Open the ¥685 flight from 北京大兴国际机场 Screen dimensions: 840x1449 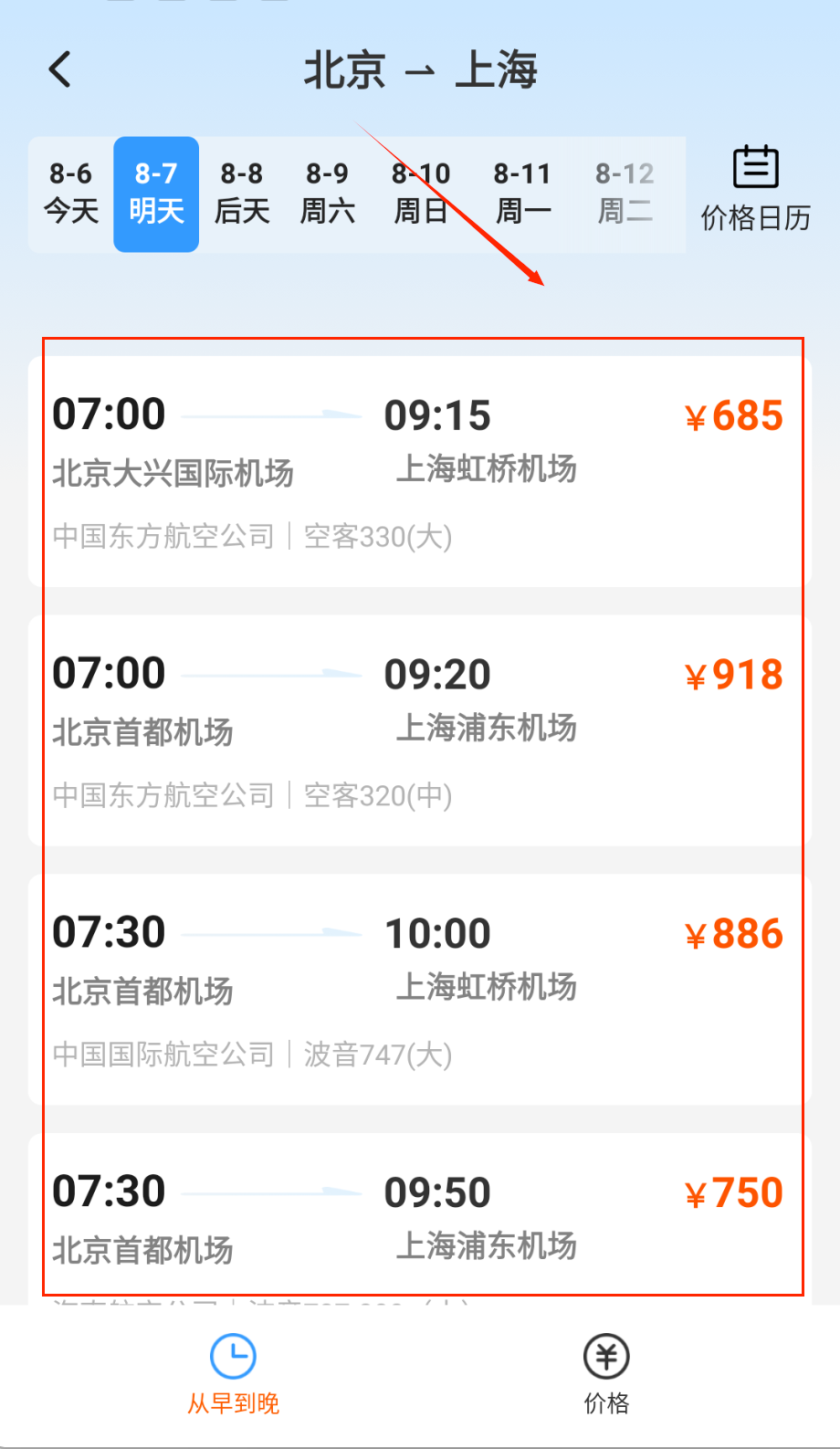coord(418,471)
